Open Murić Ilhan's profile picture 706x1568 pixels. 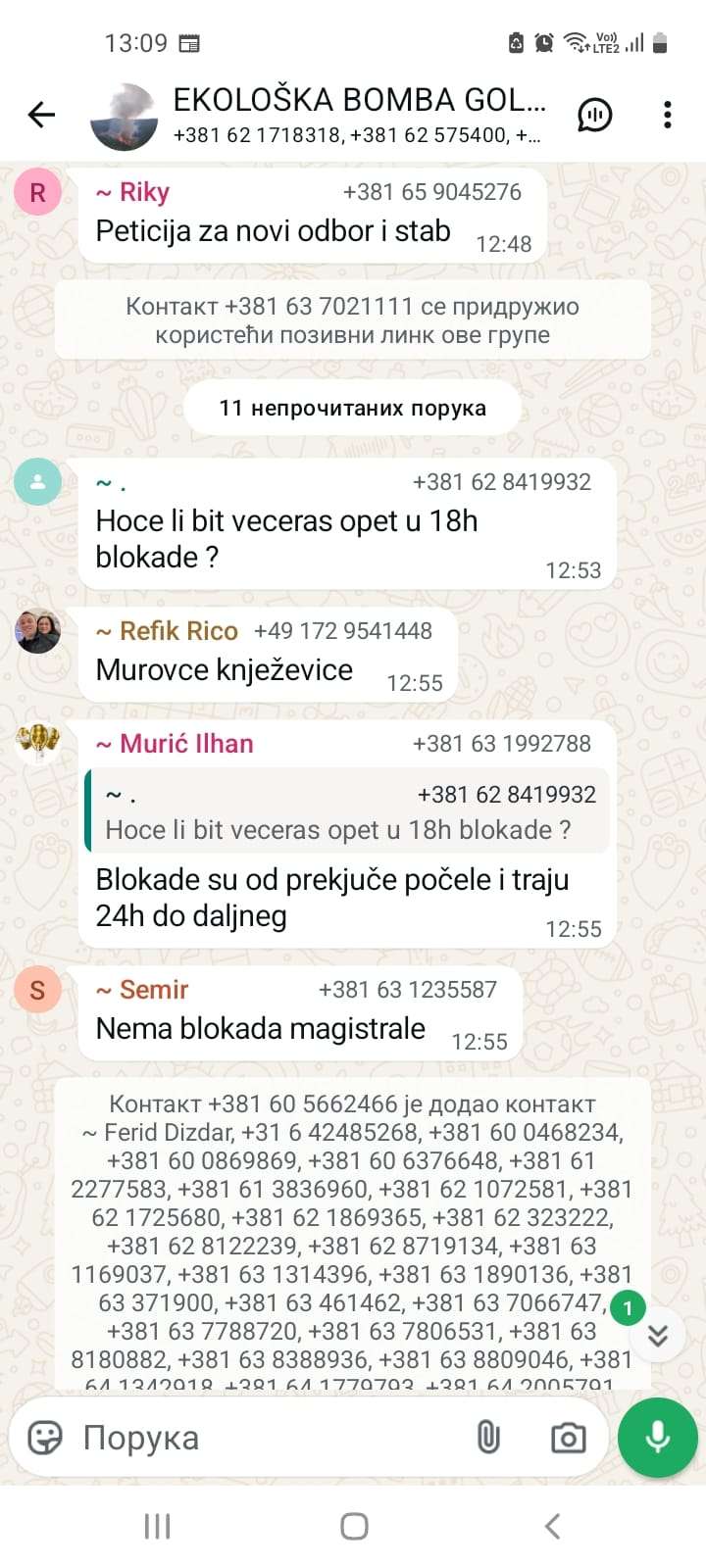pos(37,743)
